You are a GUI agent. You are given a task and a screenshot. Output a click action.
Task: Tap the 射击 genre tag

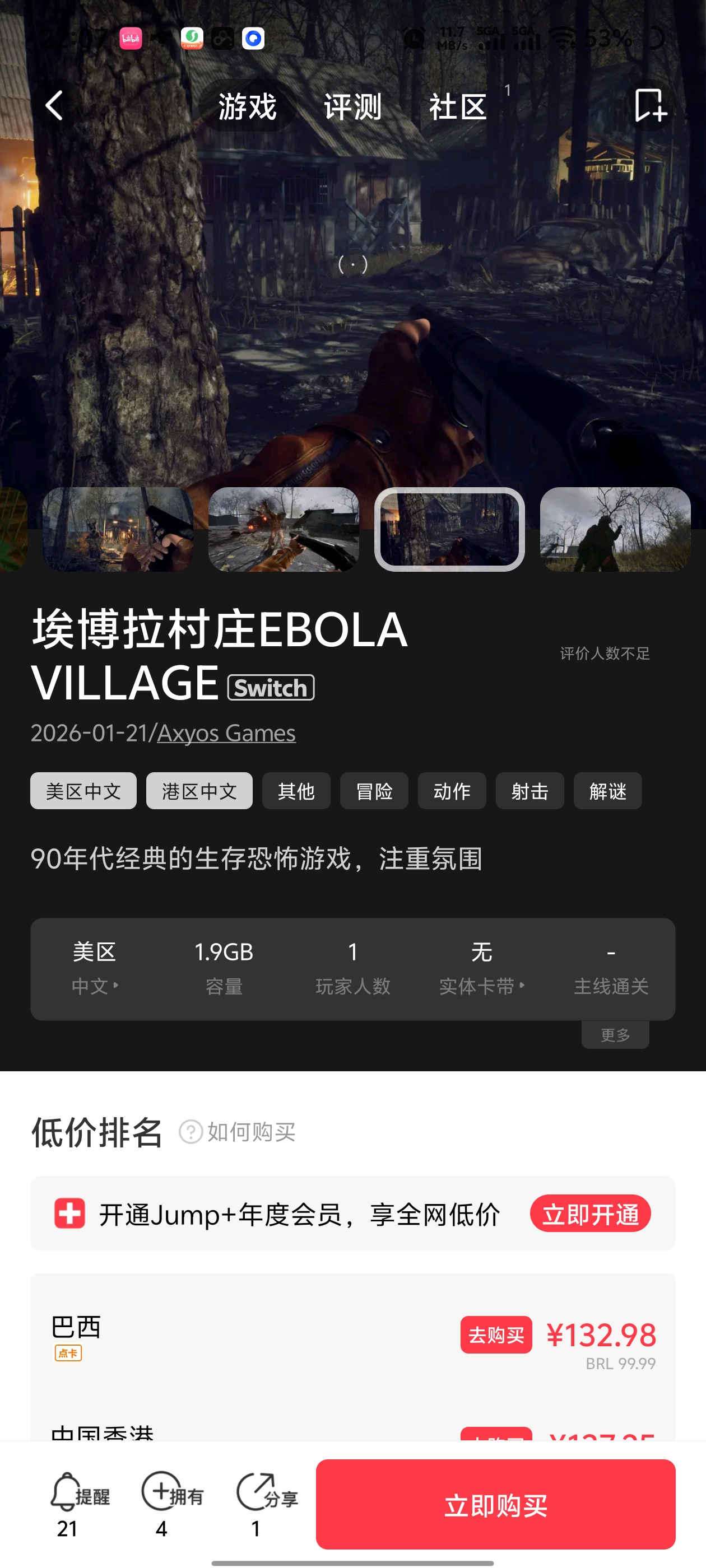[x=529, y=791]
